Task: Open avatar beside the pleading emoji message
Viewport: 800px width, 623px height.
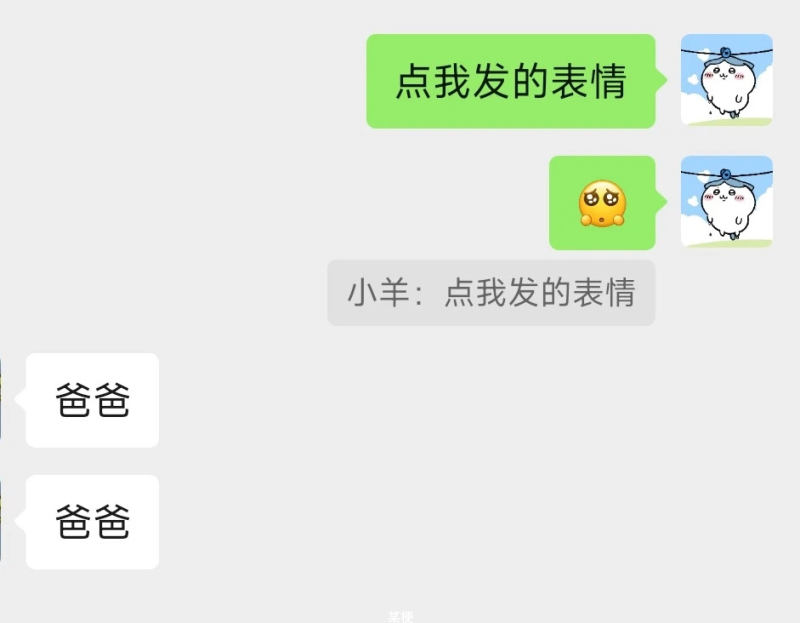Action: coord(726,201)
